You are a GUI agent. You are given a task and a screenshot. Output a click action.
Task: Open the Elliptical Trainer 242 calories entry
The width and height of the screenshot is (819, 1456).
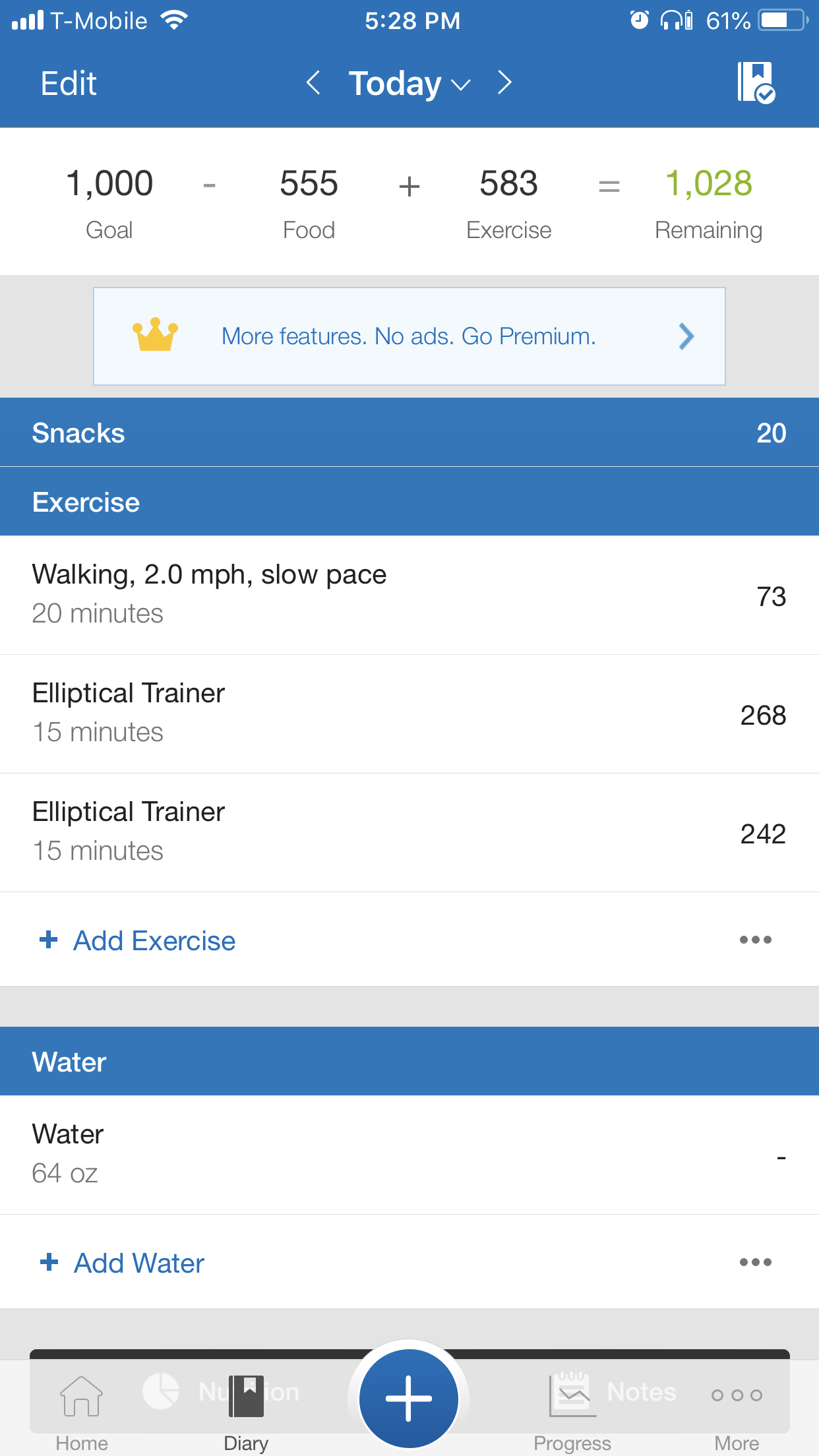(x=409, y=833)
